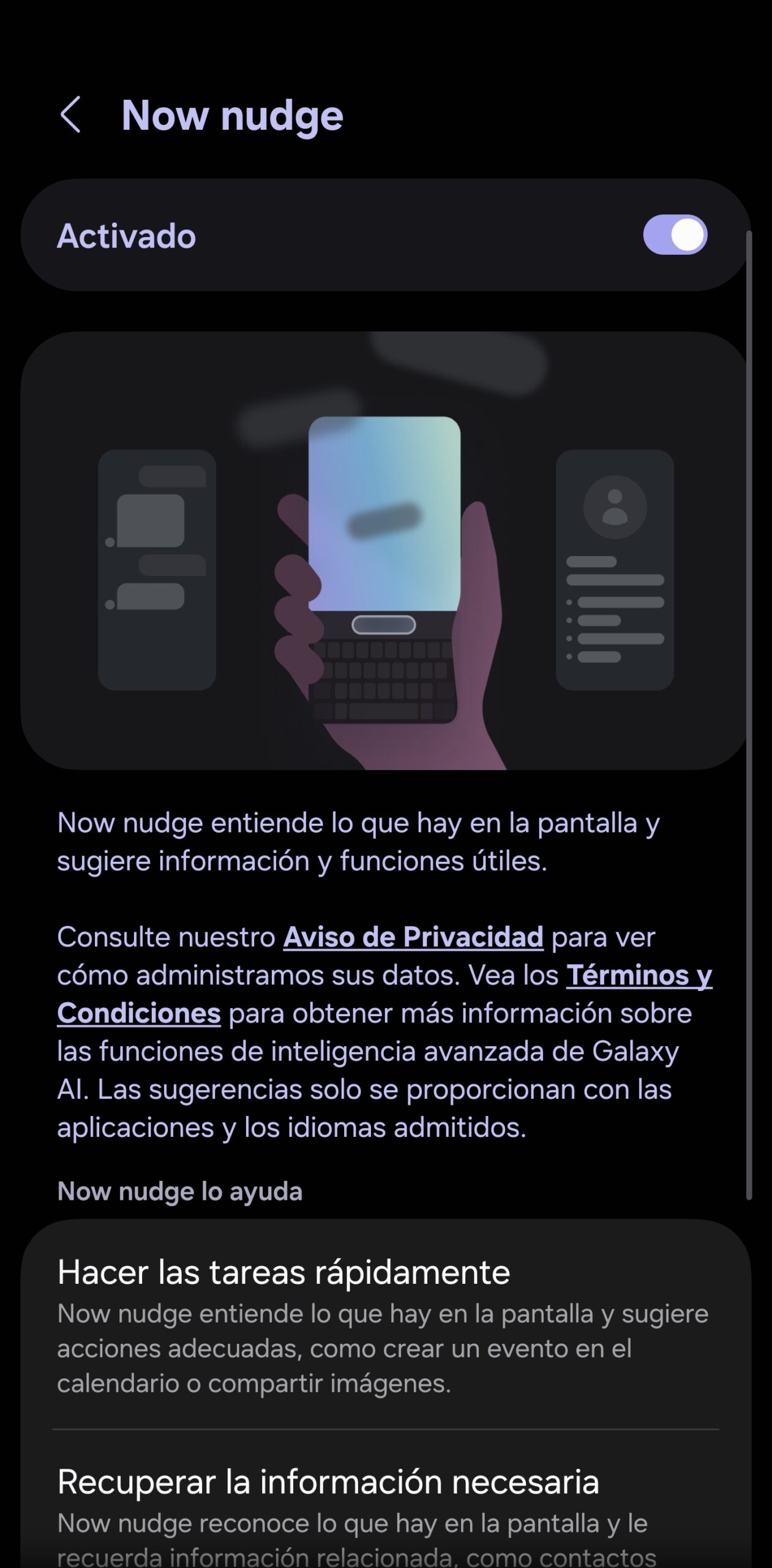Open the Aviso de Privacidad link
This screenshot has width=772, height=1568.
click(413, 937)
